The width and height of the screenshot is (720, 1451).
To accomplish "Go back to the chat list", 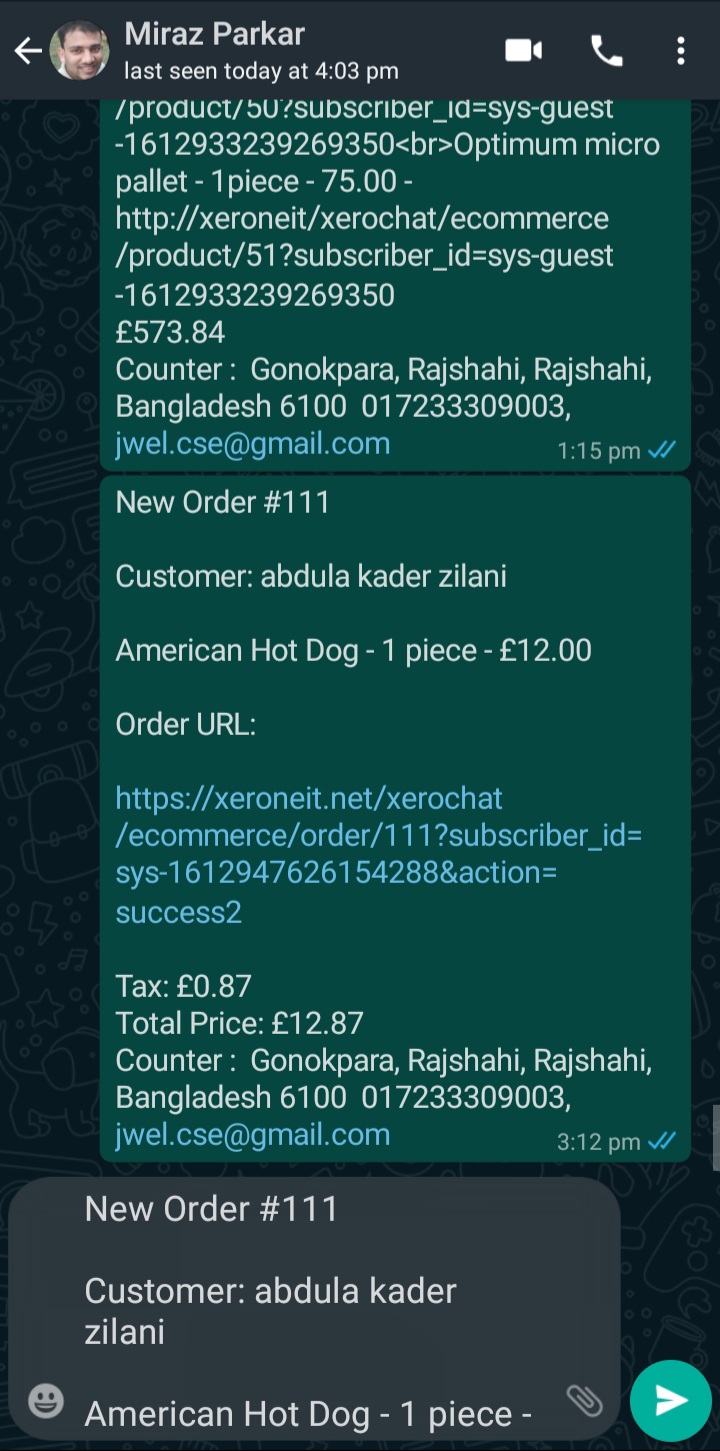I will [x=27, y=51].
